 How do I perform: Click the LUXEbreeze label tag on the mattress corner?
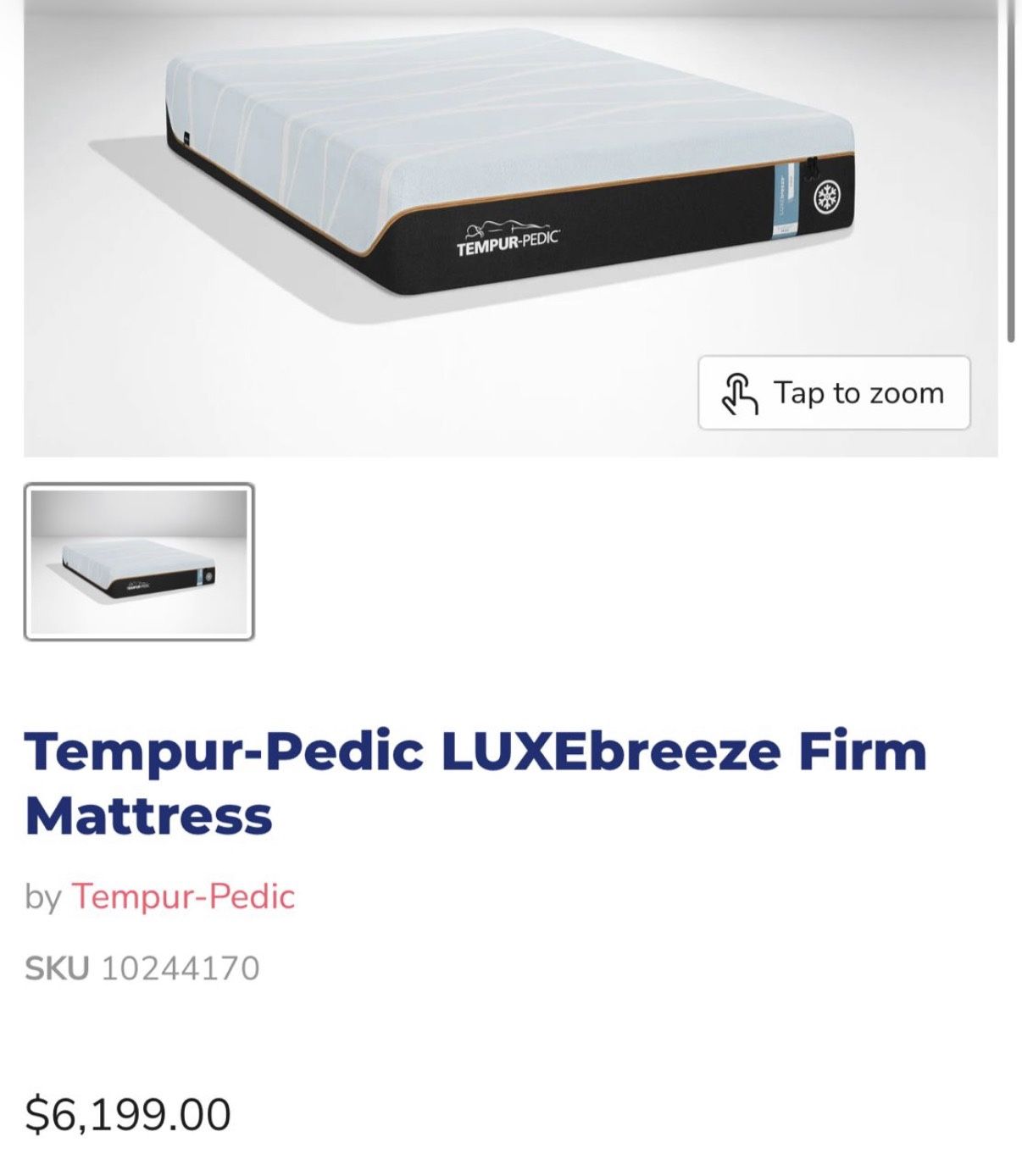[x=786, y=199]
